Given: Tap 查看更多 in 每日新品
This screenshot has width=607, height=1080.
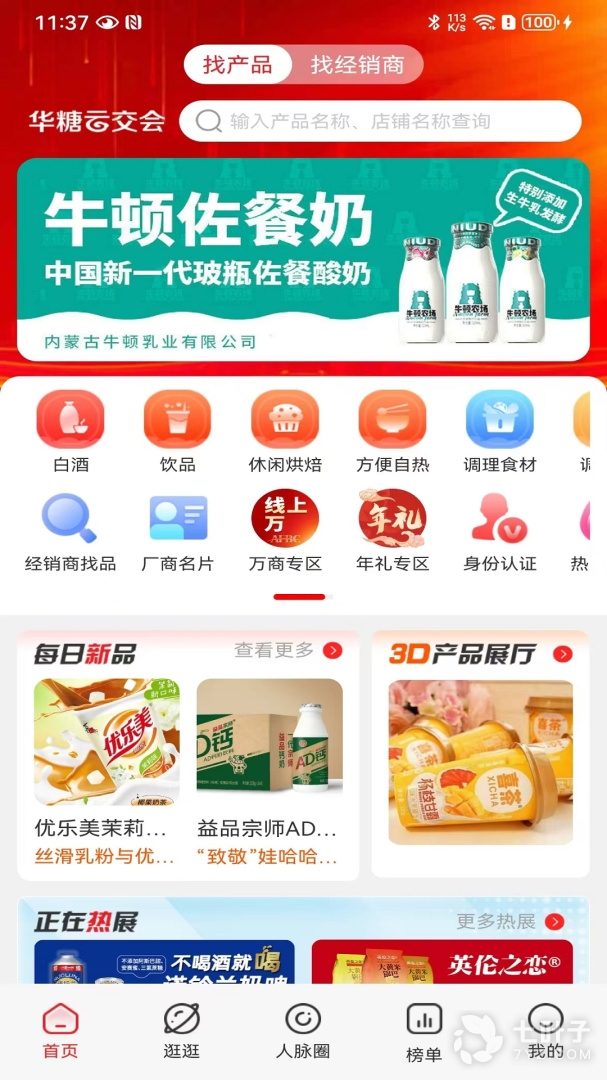Looking at the screenshot, I should pyautogui.click(x=288, y=651).
